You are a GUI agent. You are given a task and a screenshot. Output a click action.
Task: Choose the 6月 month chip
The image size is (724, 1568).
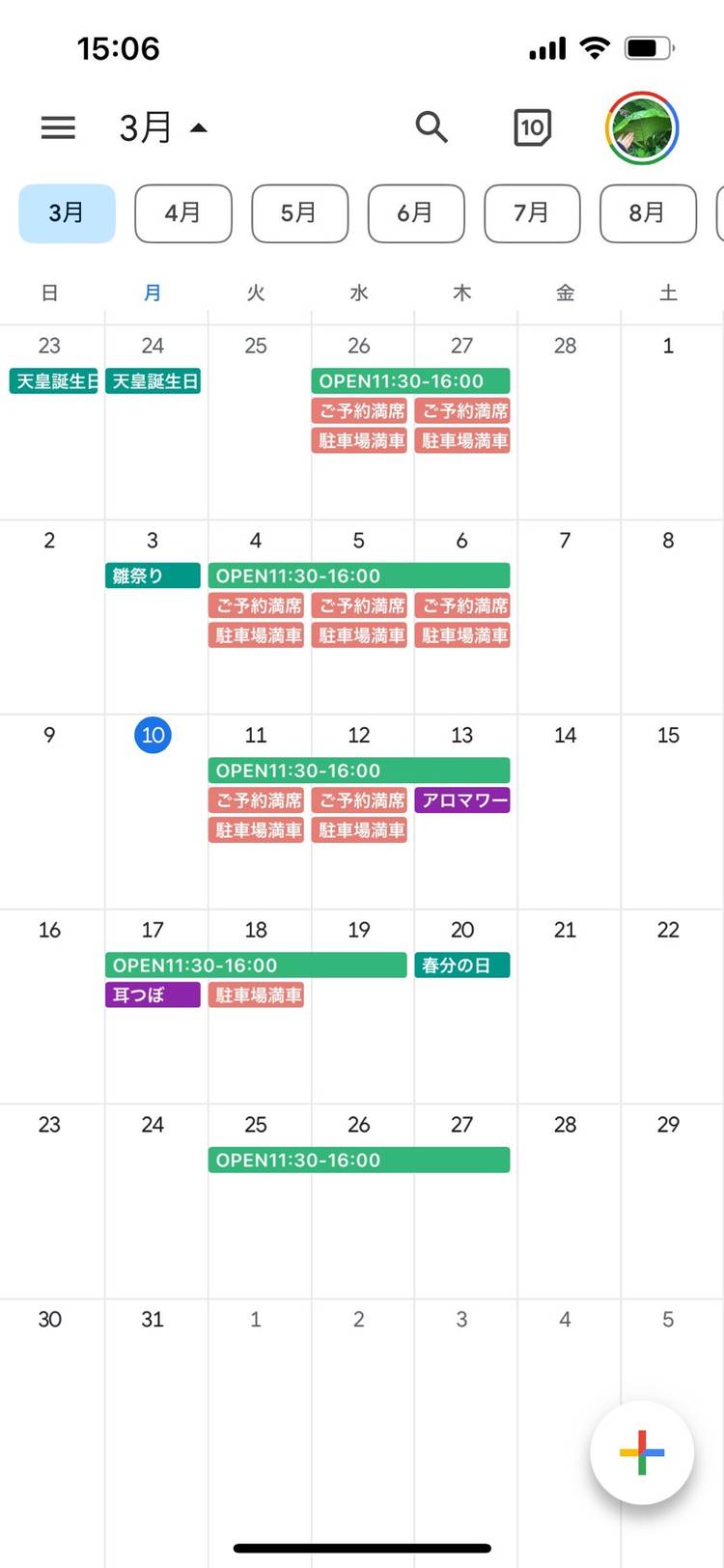pyautogui.click(x=416, y=212)
